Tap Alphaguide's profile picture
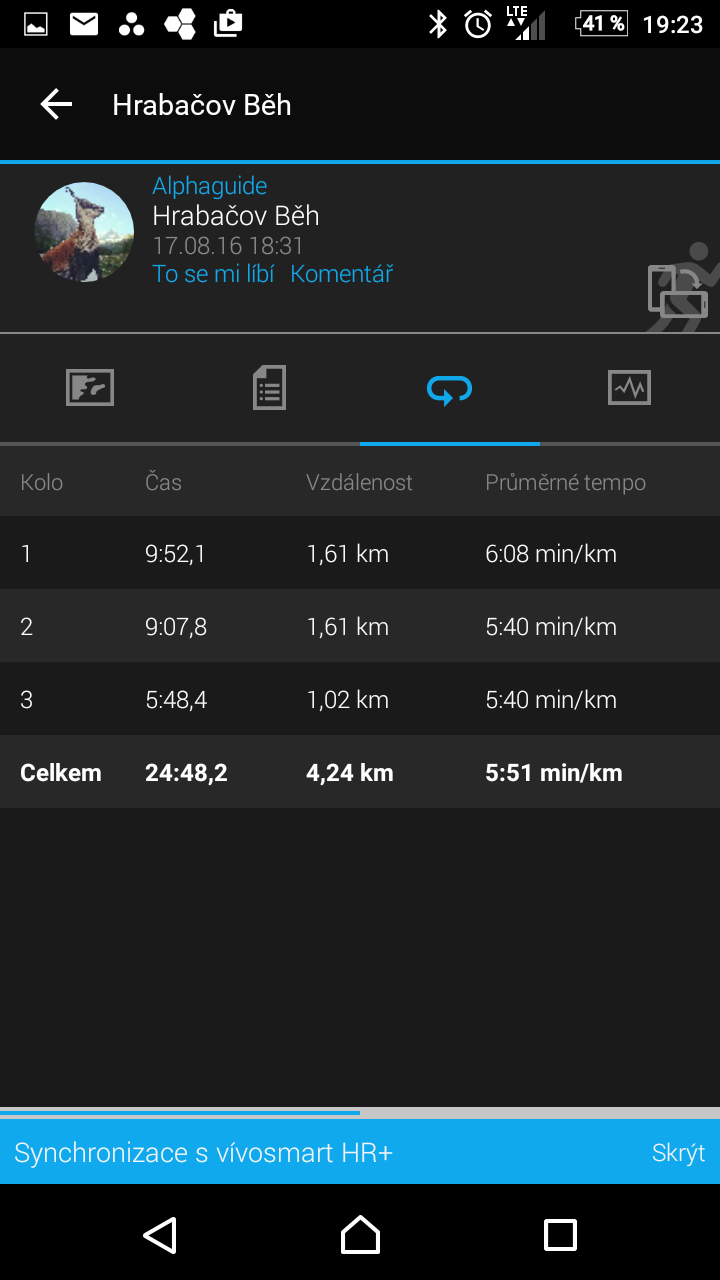This screenshot has height=1280, width=720. (84, 231)
